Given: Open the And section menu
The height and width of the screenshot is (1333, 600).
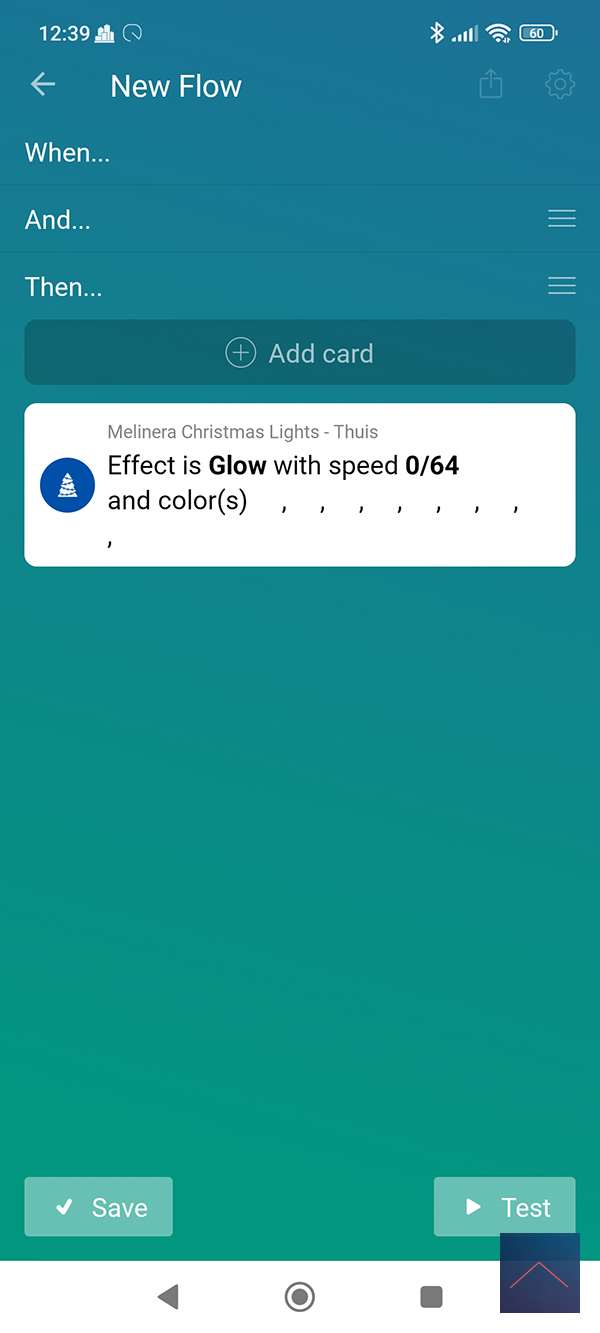Looking at the screenshot, I should [x=561, y=219].
